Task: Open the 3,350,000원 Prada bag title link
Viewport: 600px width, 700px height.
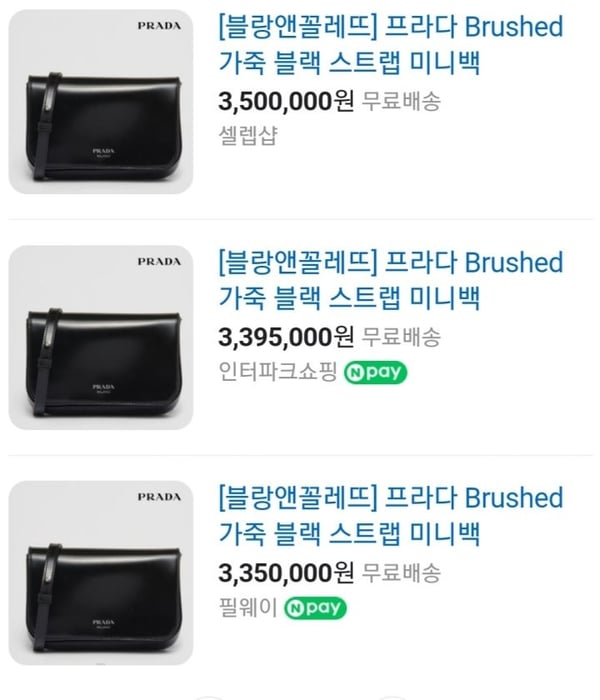Action: [390, 516]
